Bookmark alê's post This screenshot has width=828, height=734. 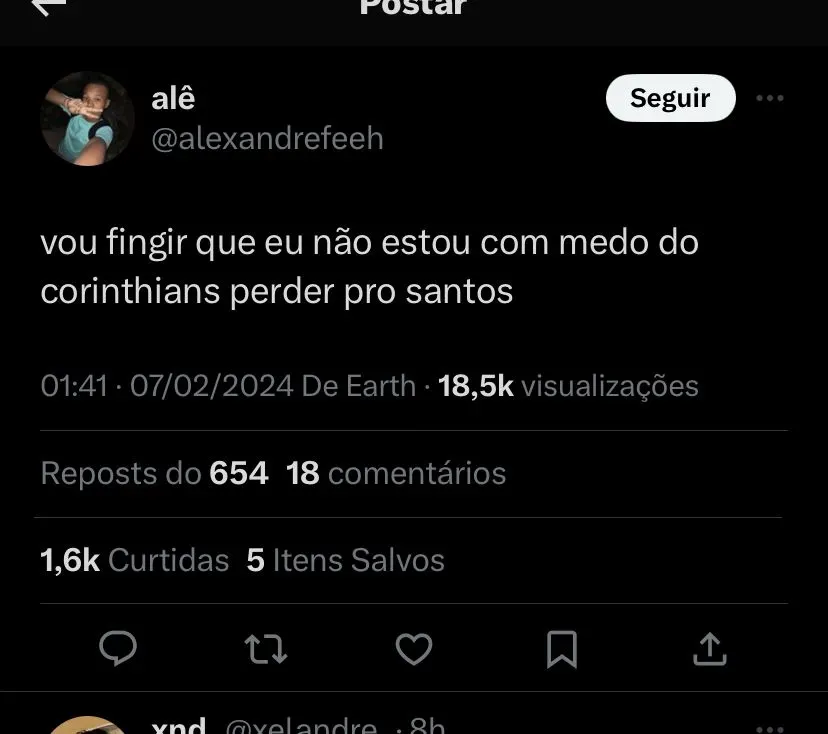coord(561,649)
